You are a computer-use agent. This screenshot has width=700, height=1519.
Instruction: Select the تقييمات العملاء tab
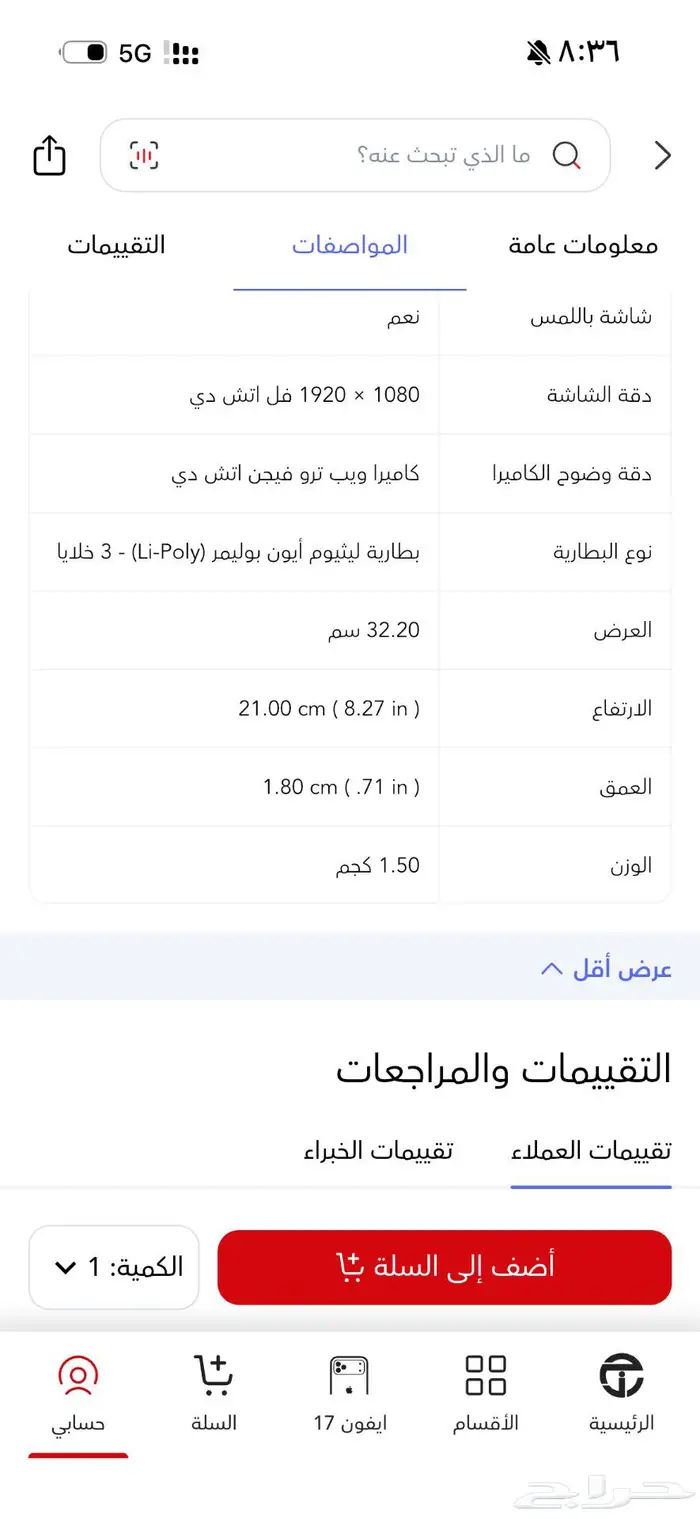pos(591,1151)
